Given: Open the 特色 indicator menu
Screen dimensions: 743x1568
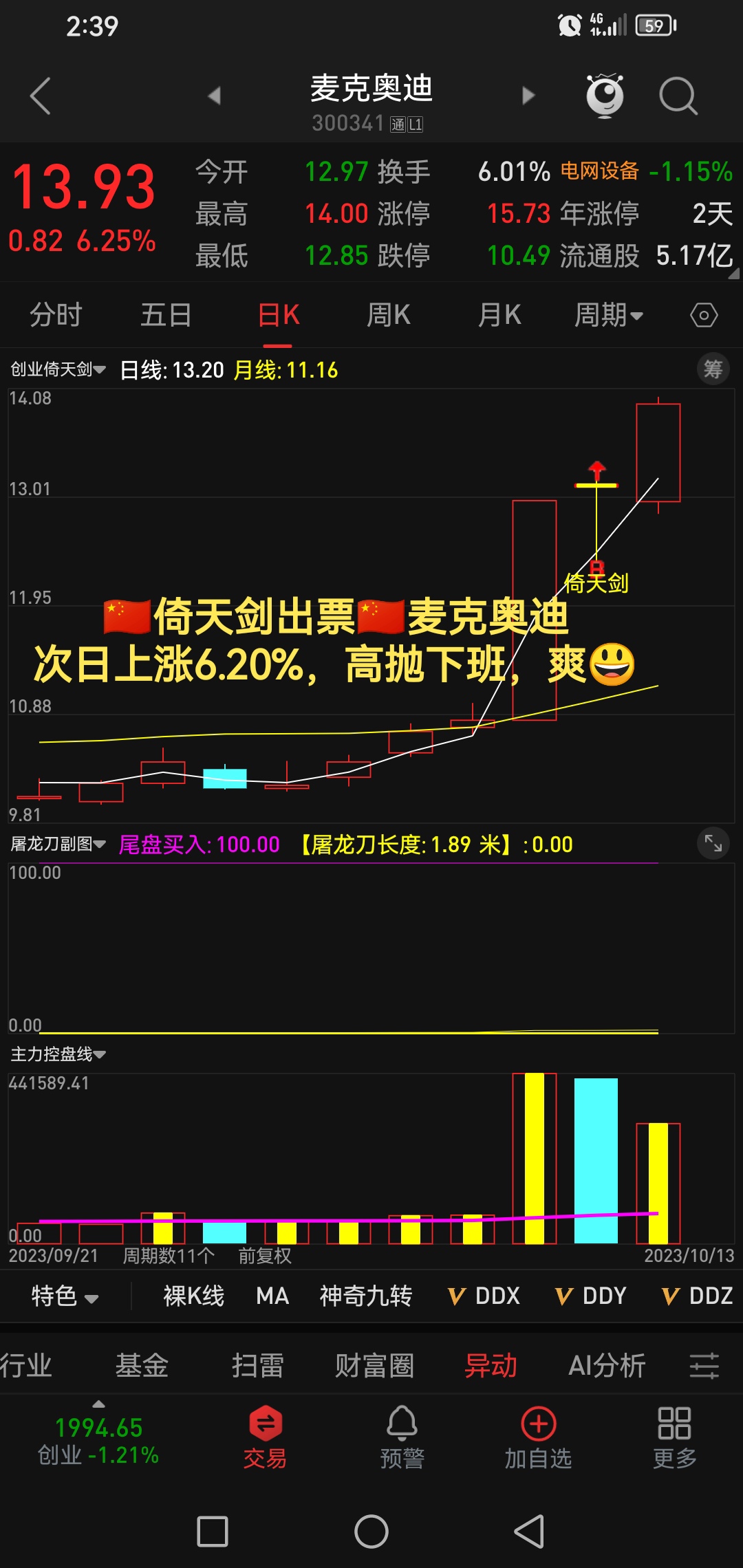Looking at the screenshot, I should click(x=65, y=1296).
